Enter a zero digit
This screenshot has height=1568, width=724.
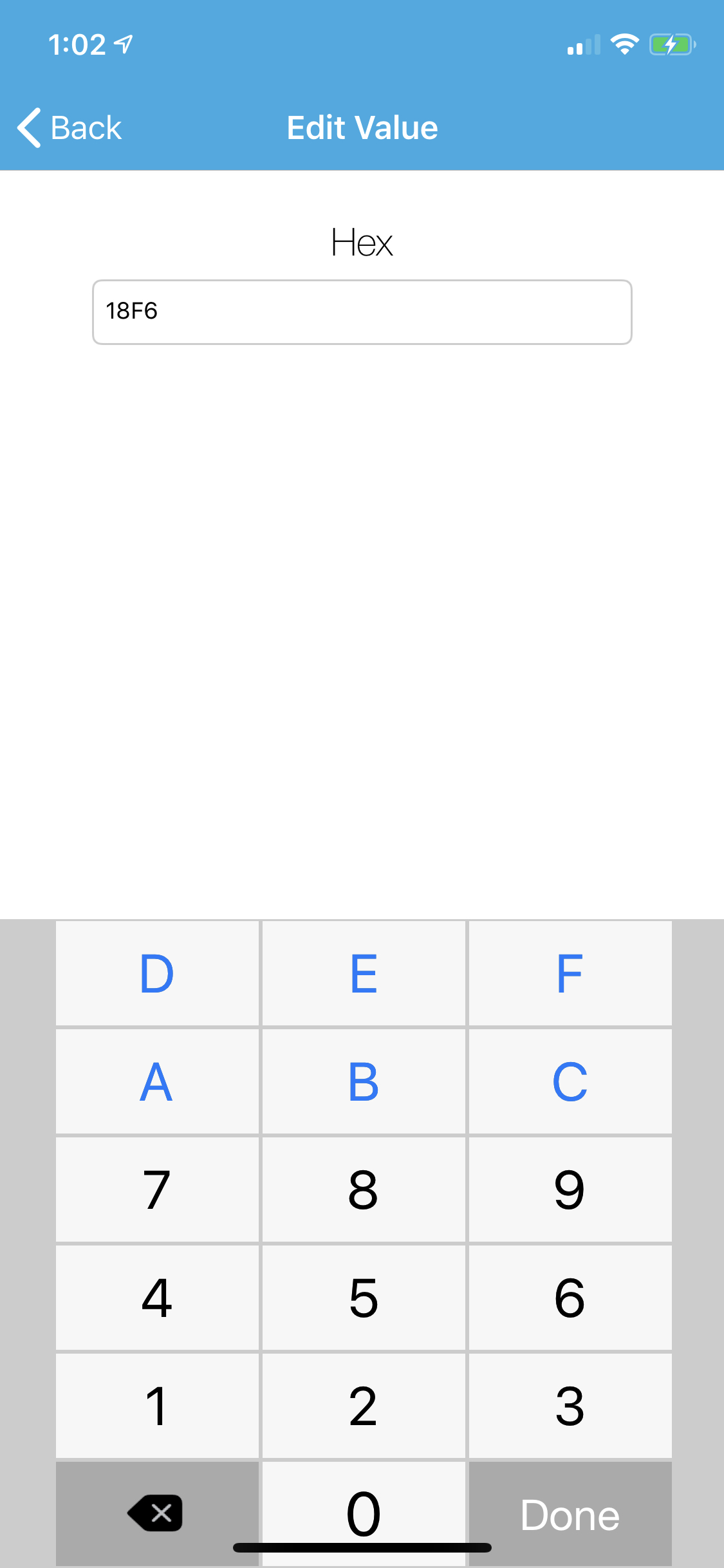pos(364,1513)
